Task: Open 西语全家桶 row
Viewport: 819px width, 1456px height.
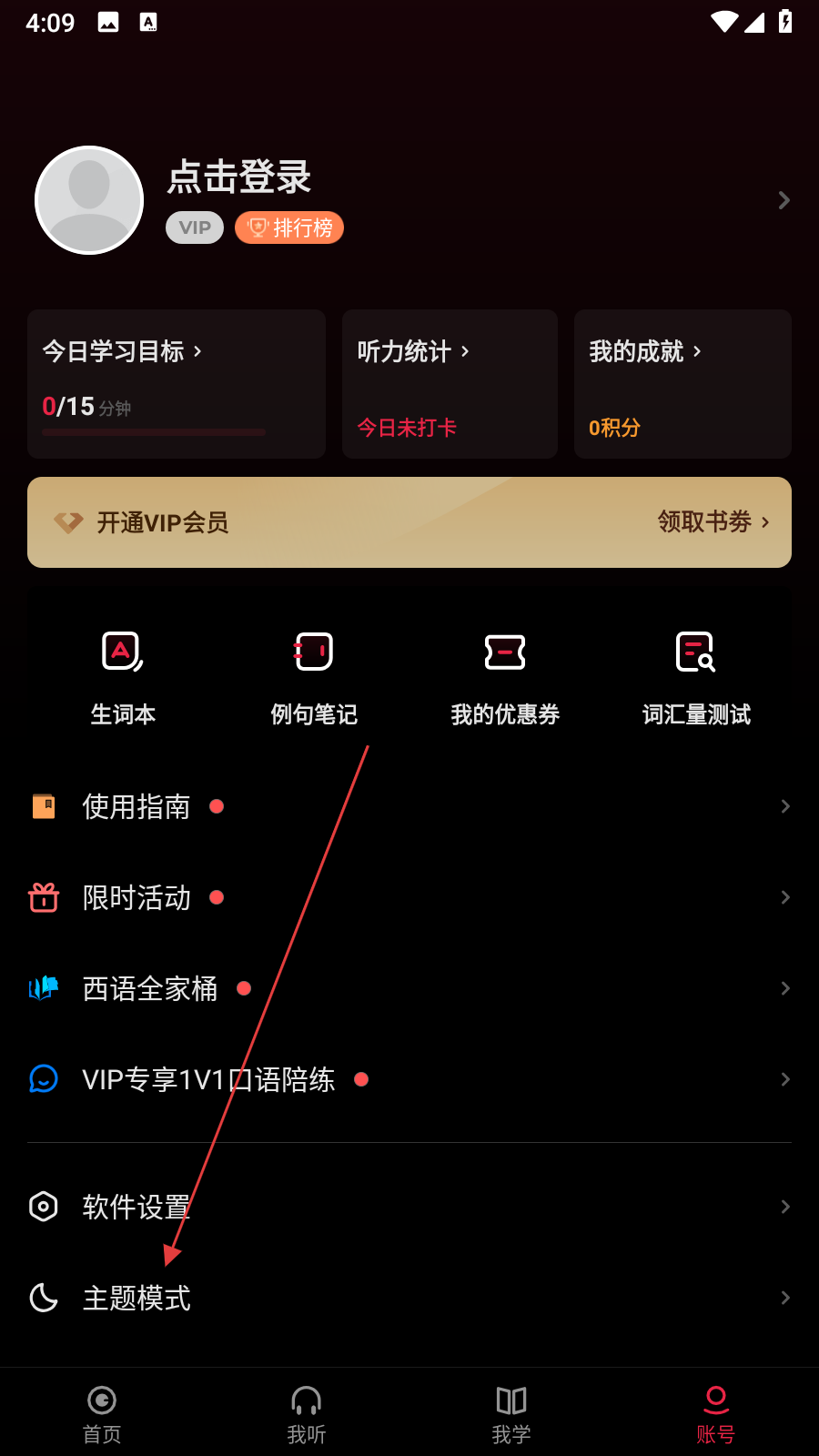Action: (409, 988)
